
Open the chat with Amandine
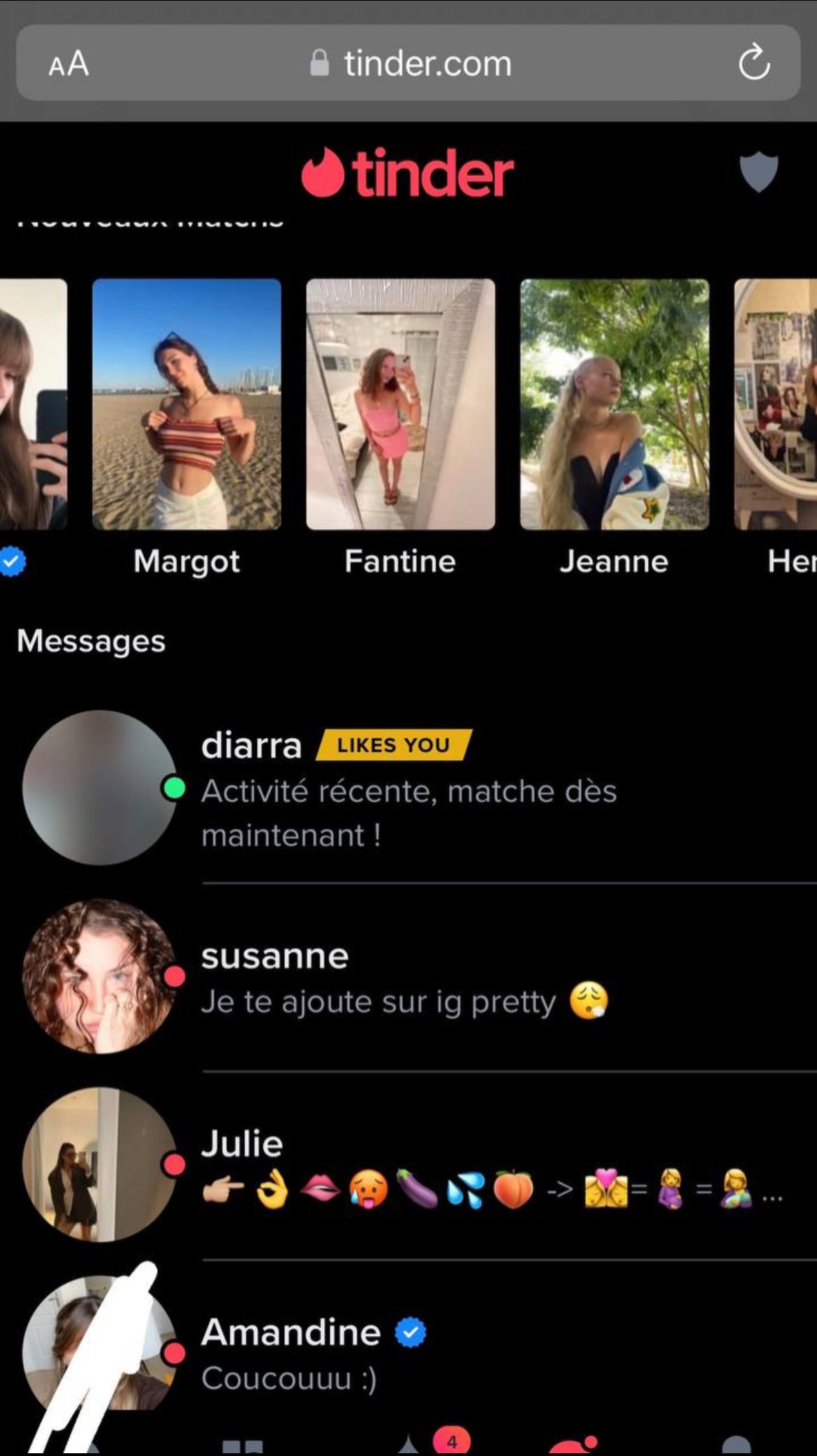tap(419, 1353)
